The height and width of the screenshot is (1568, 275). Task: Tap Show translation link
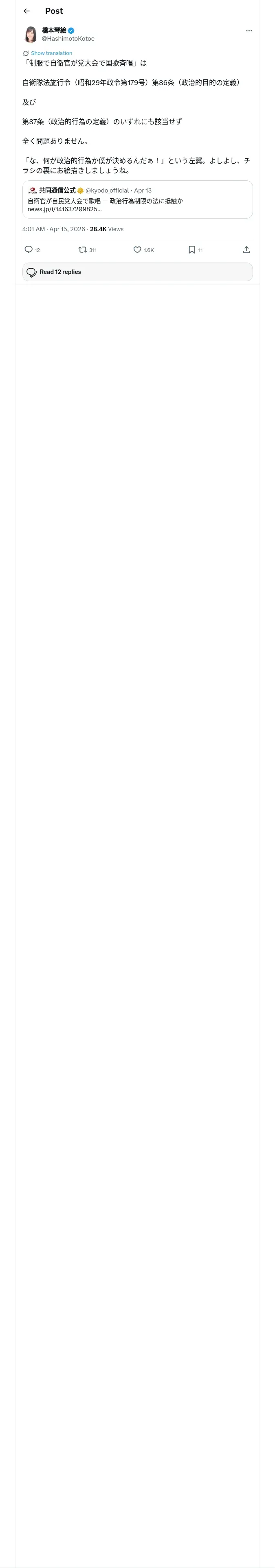[x=51, y=53]
